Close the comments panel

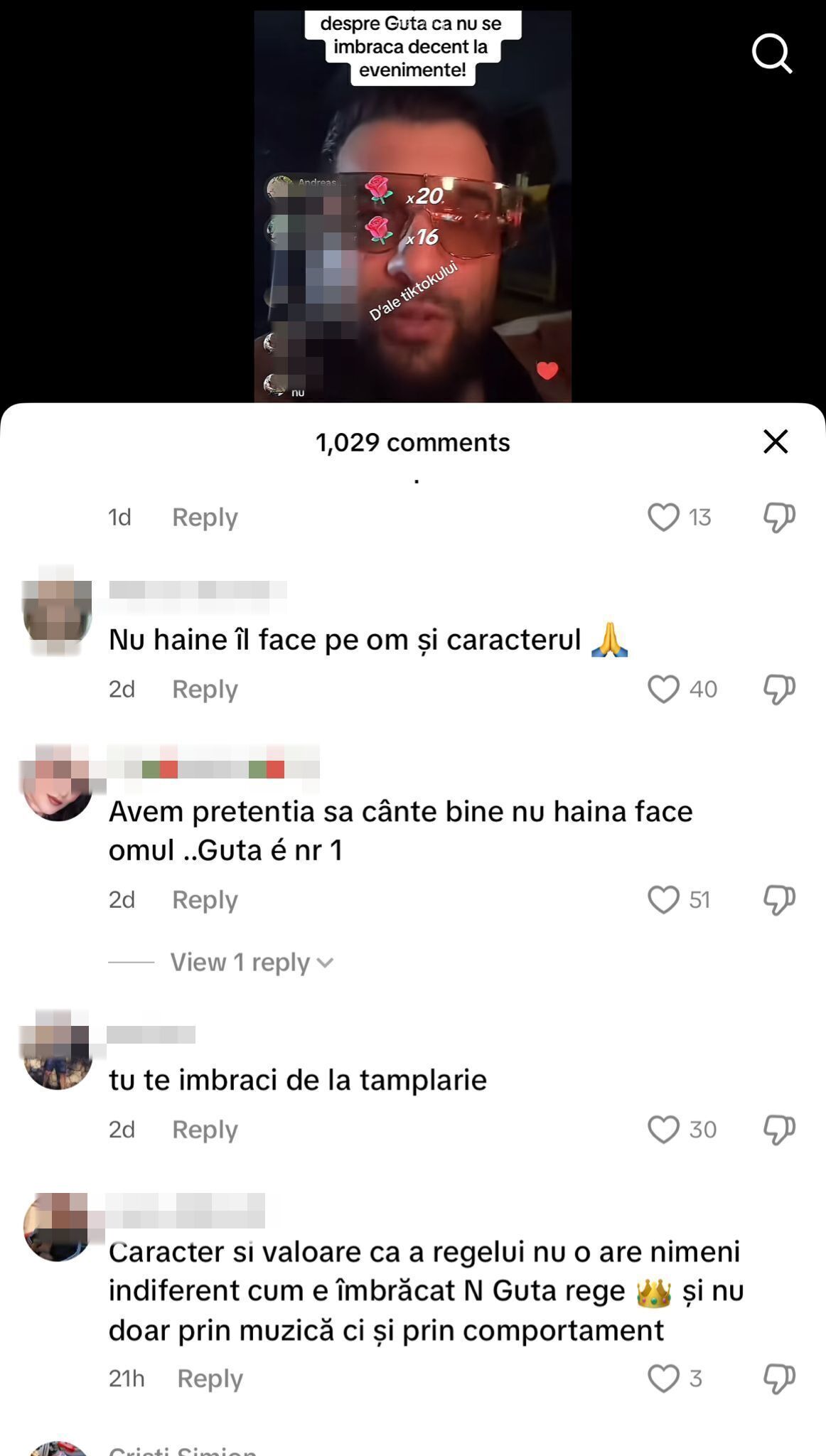776,441
